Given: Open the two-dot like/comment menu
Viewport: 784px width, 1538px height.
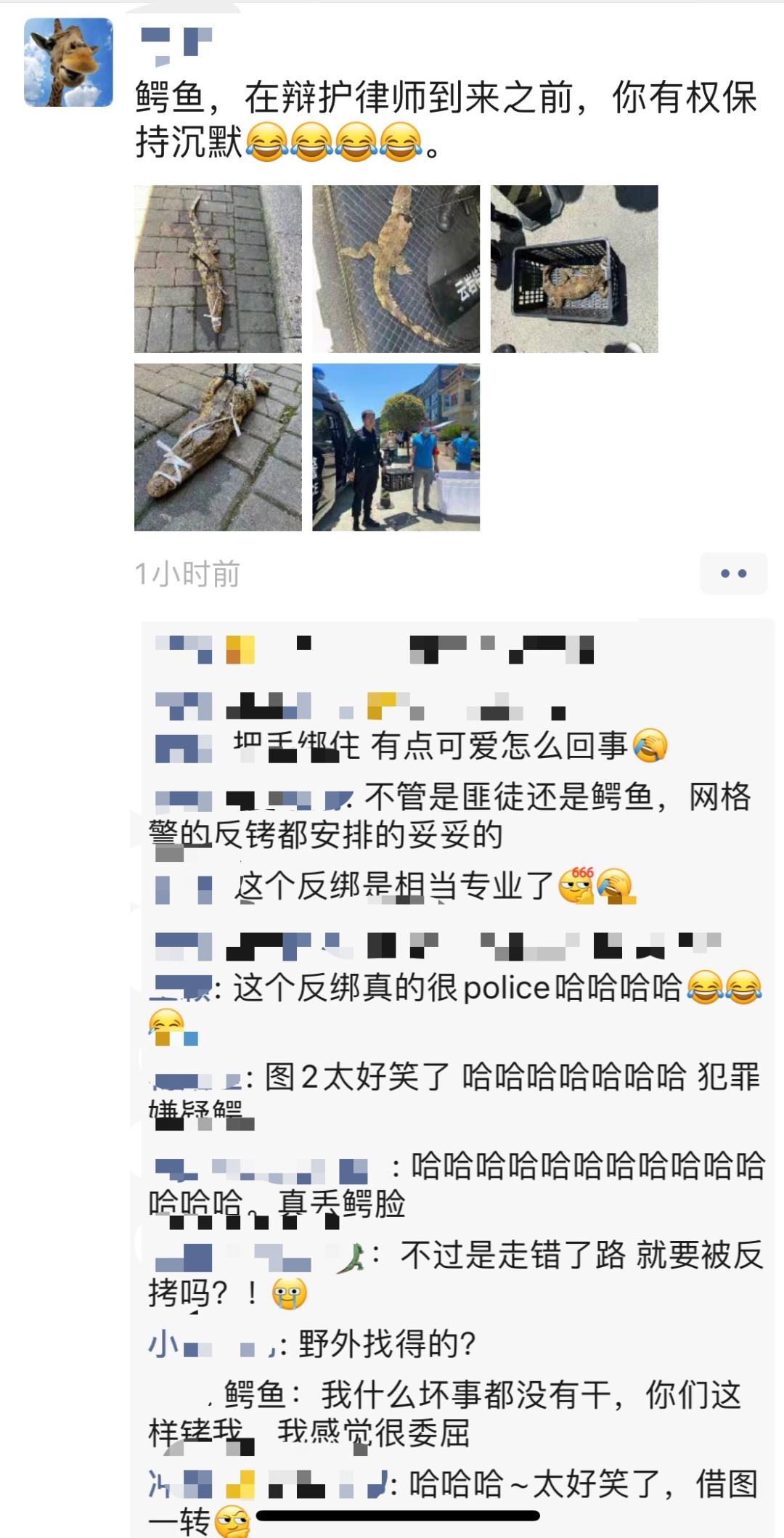Looking at the screenshot, I should click(x=733, y=574).
